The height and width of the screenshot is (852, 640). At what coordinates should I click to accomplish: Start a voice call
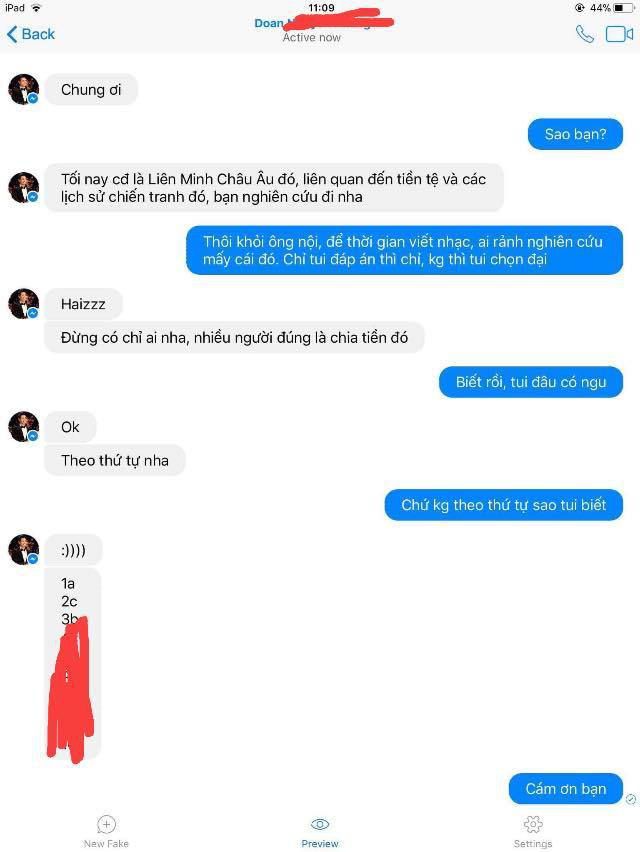[x=584, y=34]
